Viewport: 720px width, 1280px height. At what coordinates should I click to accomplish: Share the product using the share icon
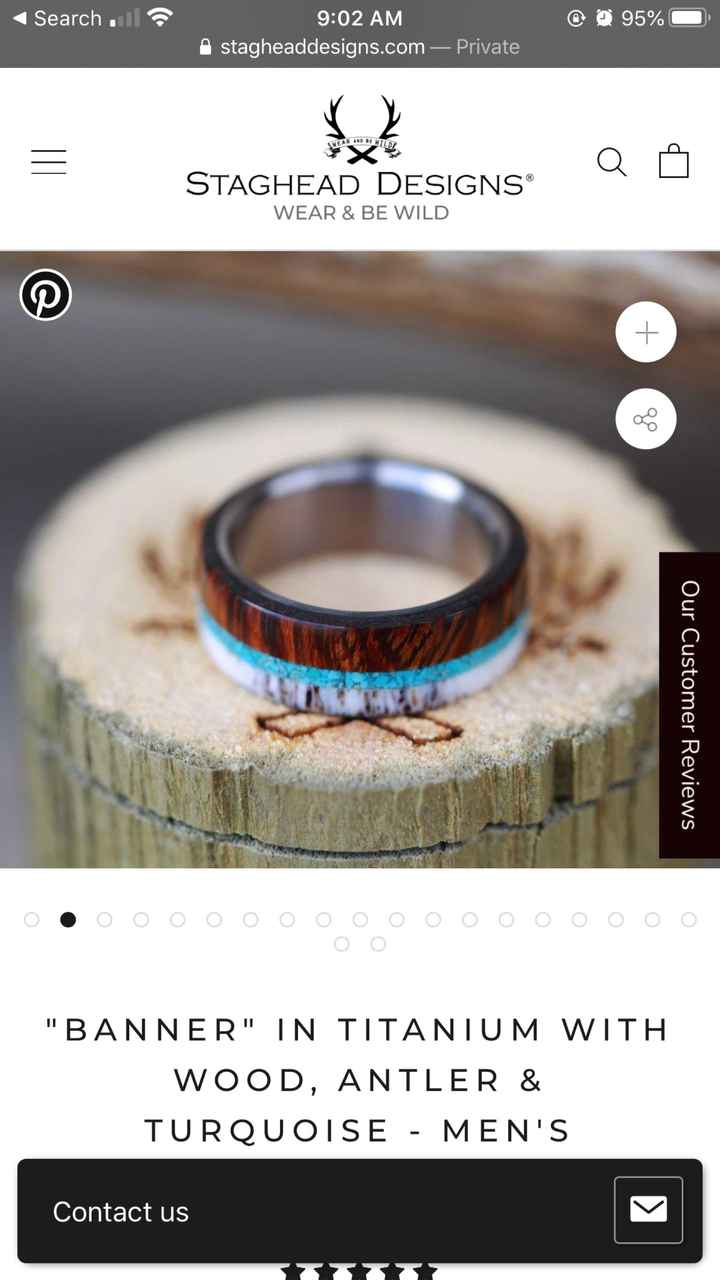645,419
